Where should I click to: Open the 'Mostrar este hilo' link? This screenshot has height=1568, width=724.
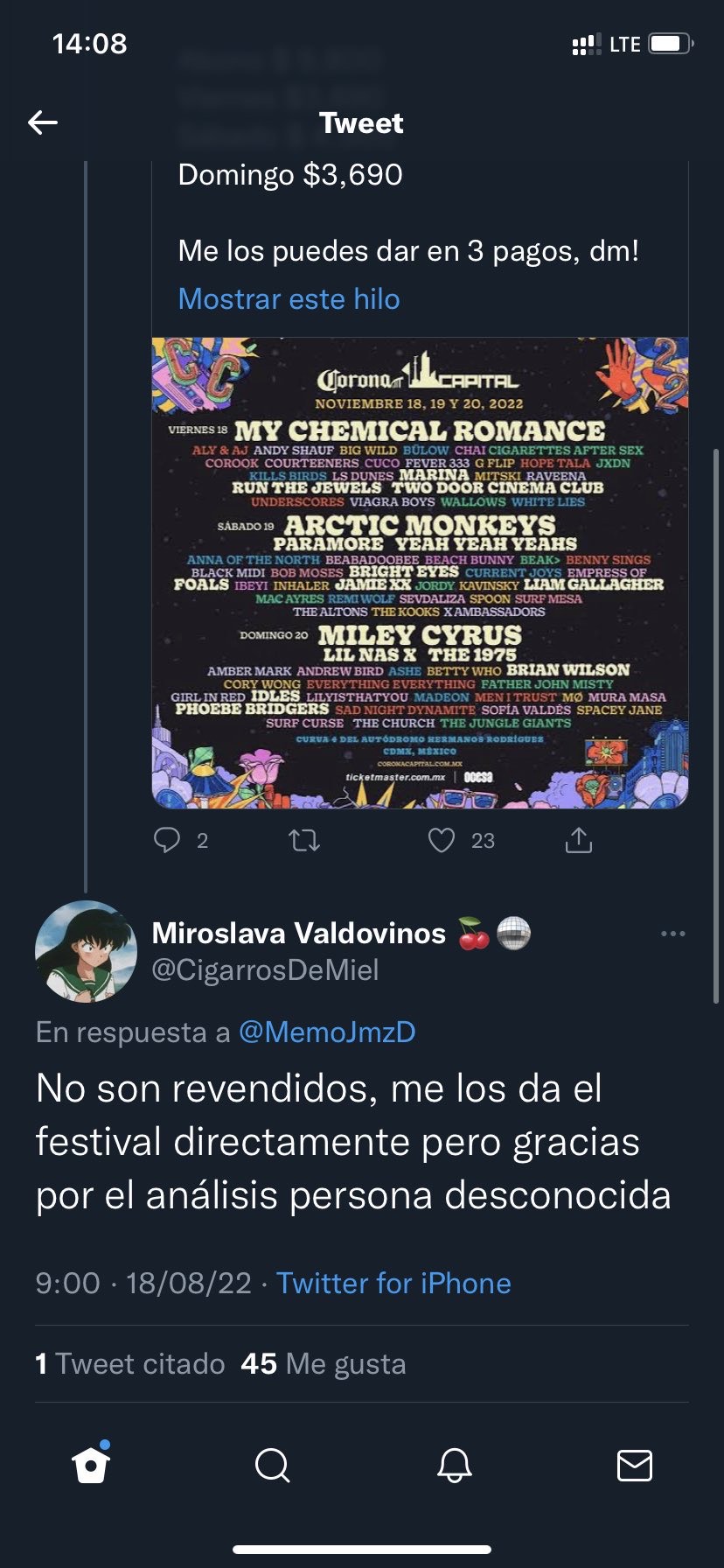point(289,299)
